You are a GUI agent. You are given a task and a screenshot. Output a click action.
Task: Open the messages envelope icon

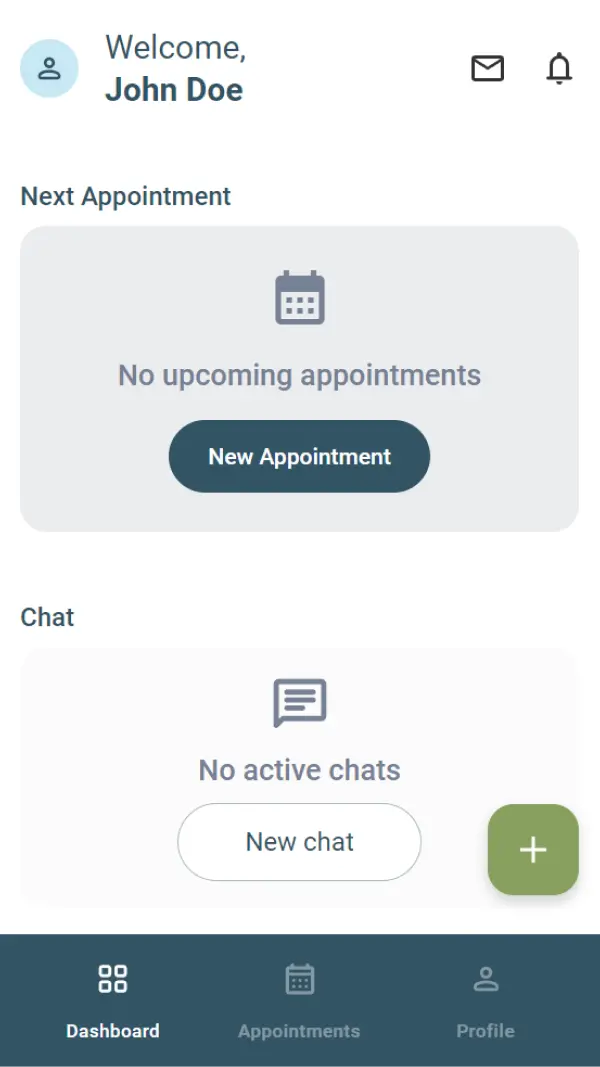point(487,68)
